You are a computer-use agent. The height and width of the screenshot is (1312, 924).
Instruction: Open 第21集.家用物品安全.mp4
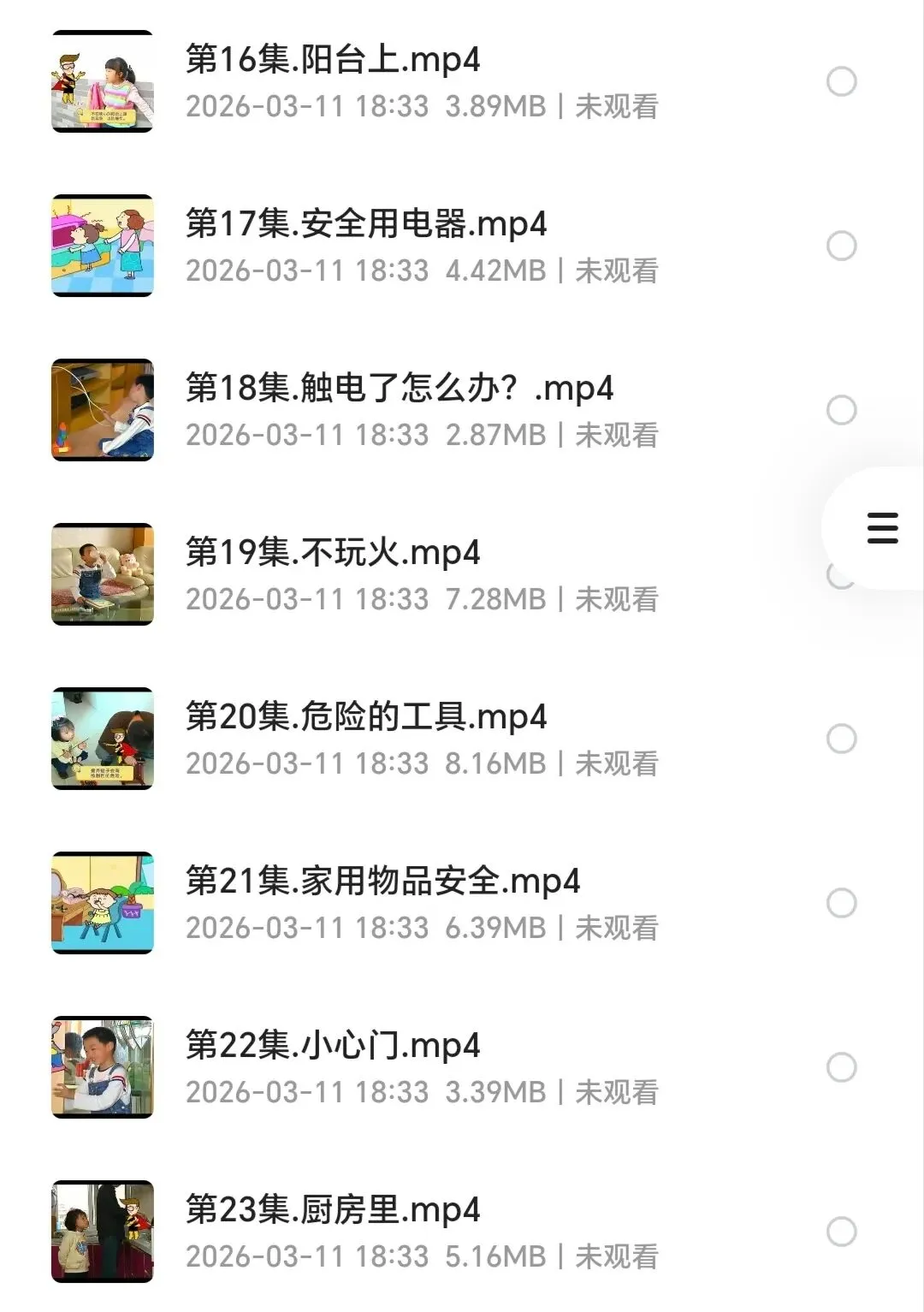382,882
